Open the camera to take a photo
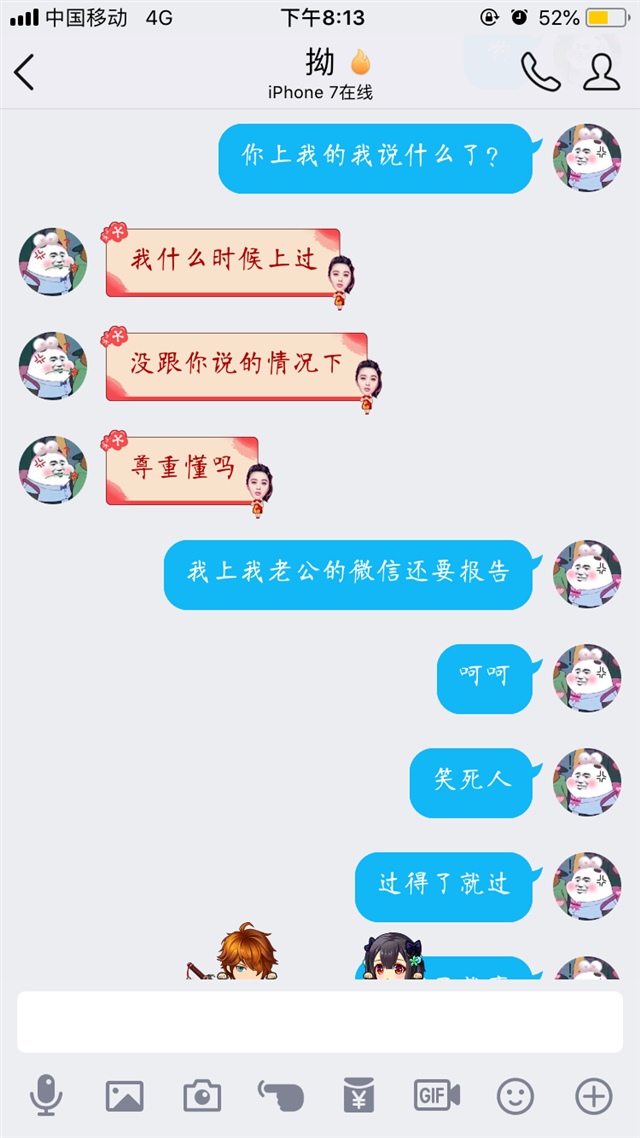Viewport: 640px width, 1138px height. click(202, 1096)
